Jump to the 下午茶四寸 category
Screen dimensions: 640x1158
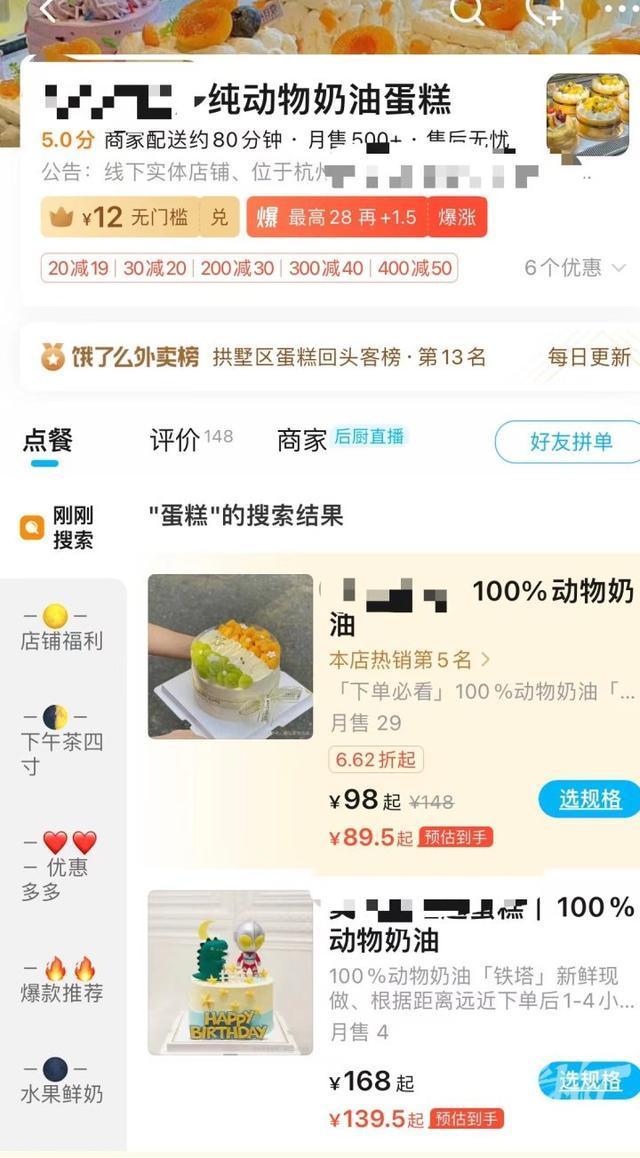(61, 741)
